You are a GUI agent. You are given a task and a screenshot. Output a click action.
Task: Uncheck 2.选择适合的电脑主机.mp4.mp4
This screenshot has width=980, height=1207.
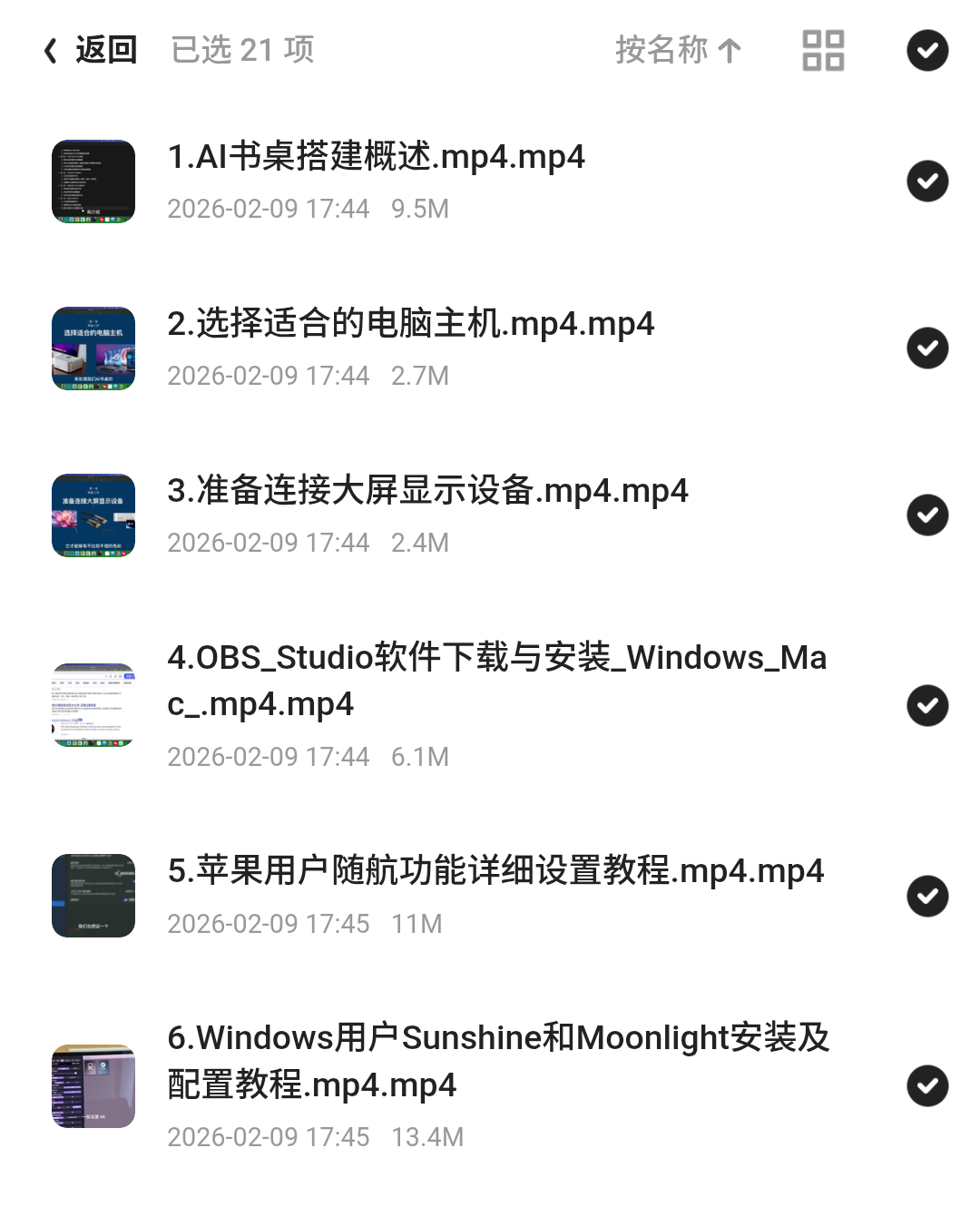click(x=927, y=348)
